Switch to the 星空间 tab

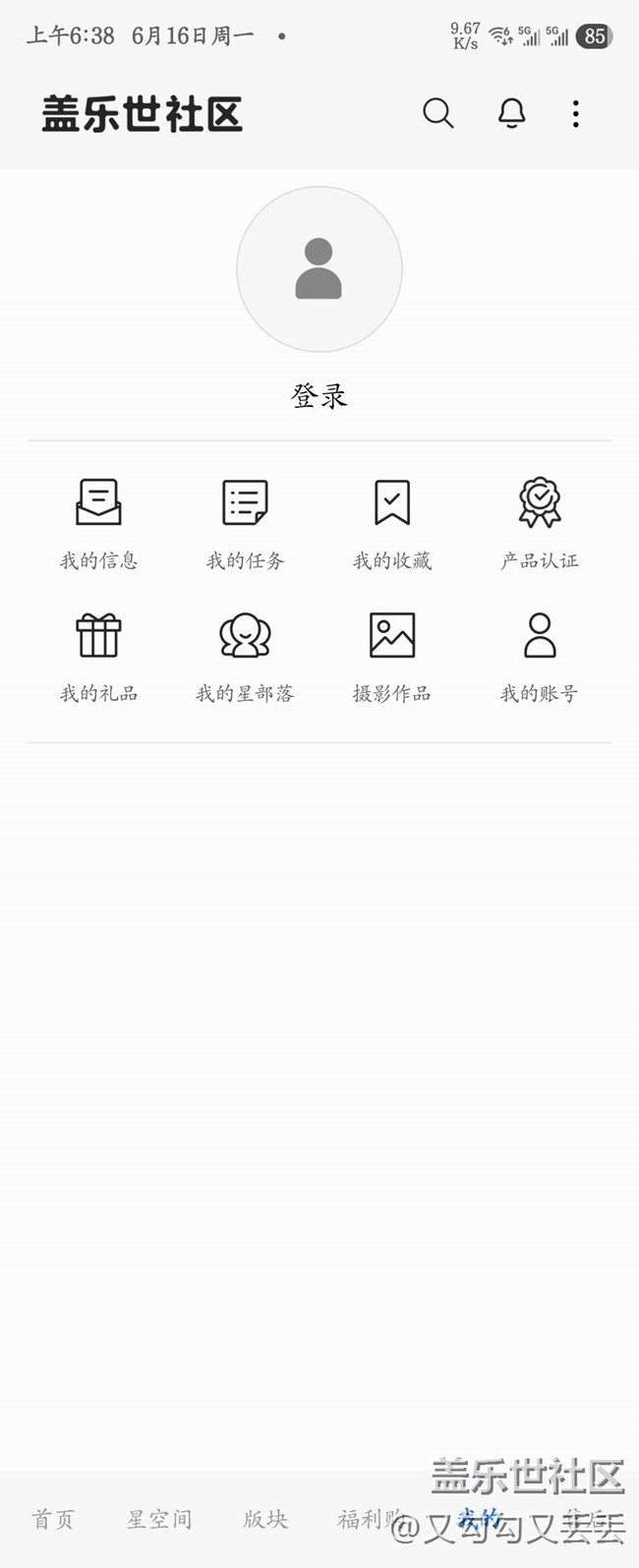tap(159, 1519)
